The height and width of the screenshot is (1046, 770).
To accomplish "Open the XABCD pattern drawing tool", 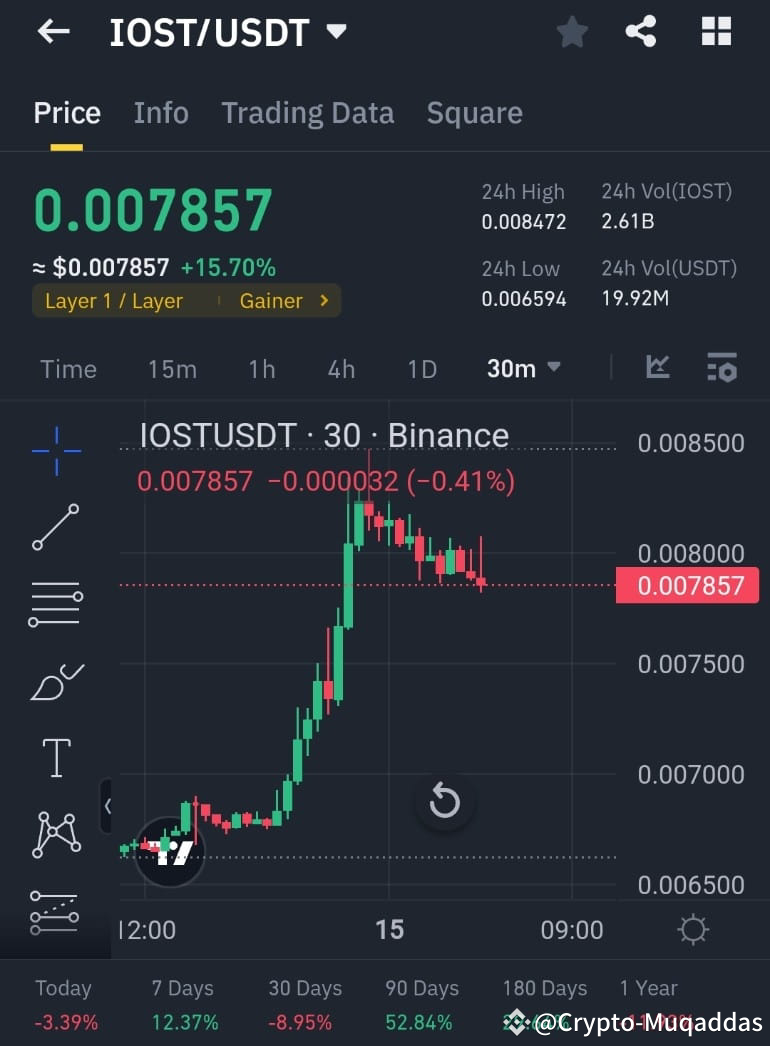I will tap(55, 833).
